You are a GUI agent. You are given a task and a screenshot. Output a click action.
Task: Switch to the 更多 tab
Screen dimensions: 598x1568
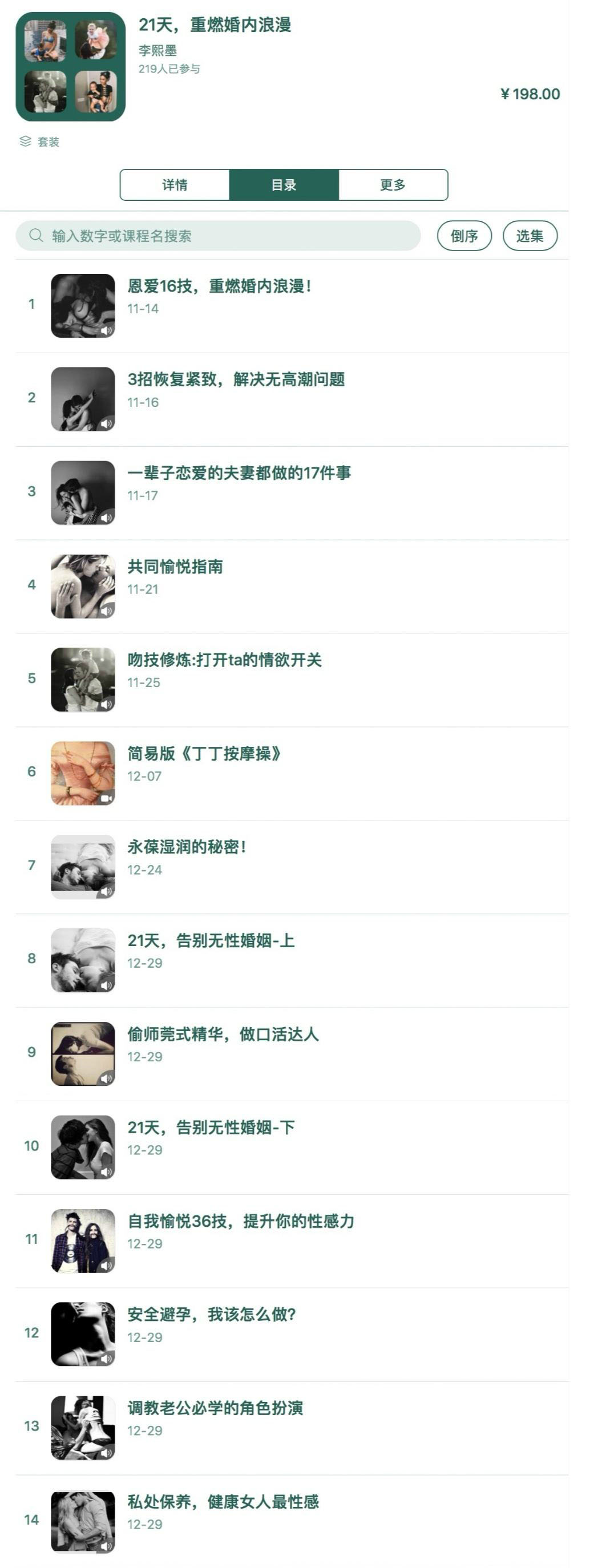[x=393, y=185]
